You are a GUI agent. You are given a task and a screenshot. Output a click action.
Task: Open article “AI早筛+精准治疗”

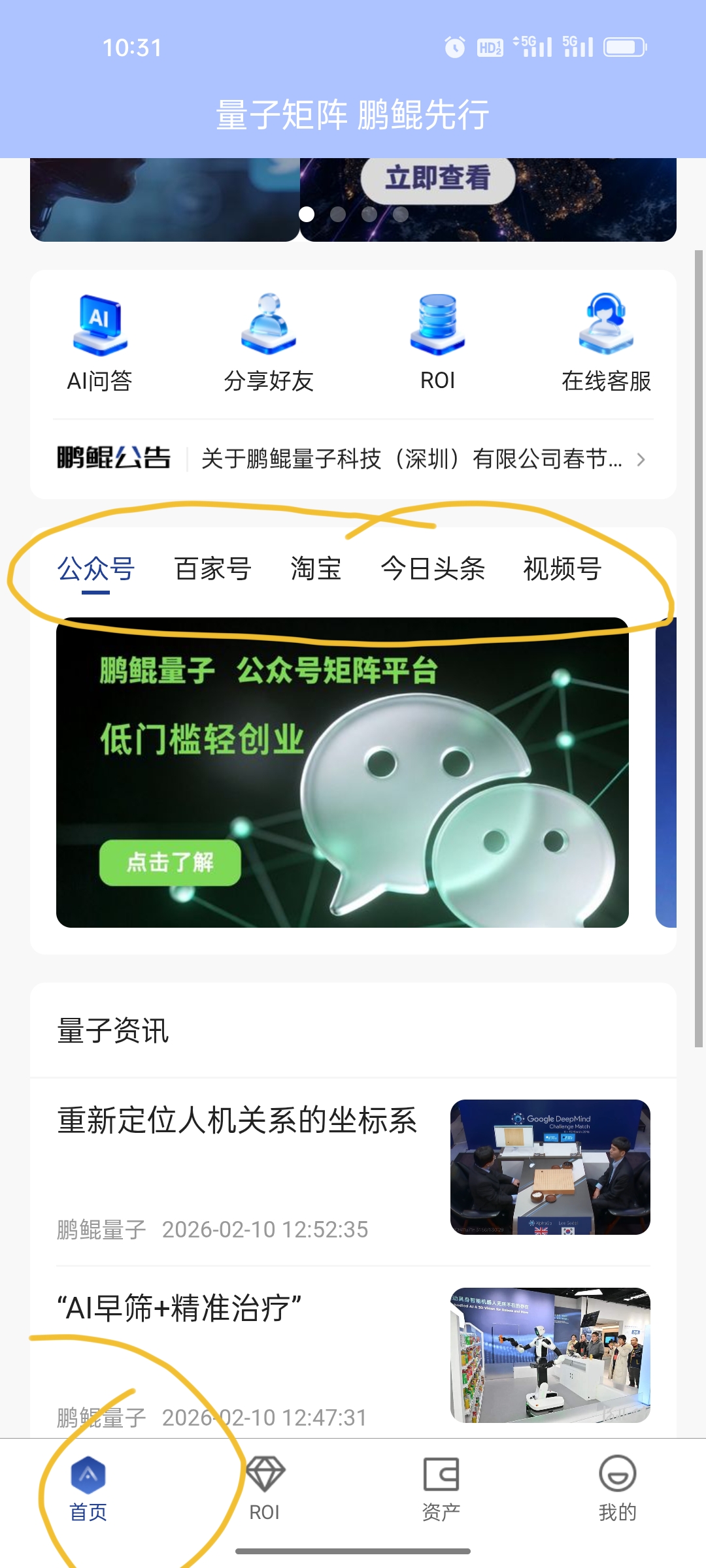179,1309
